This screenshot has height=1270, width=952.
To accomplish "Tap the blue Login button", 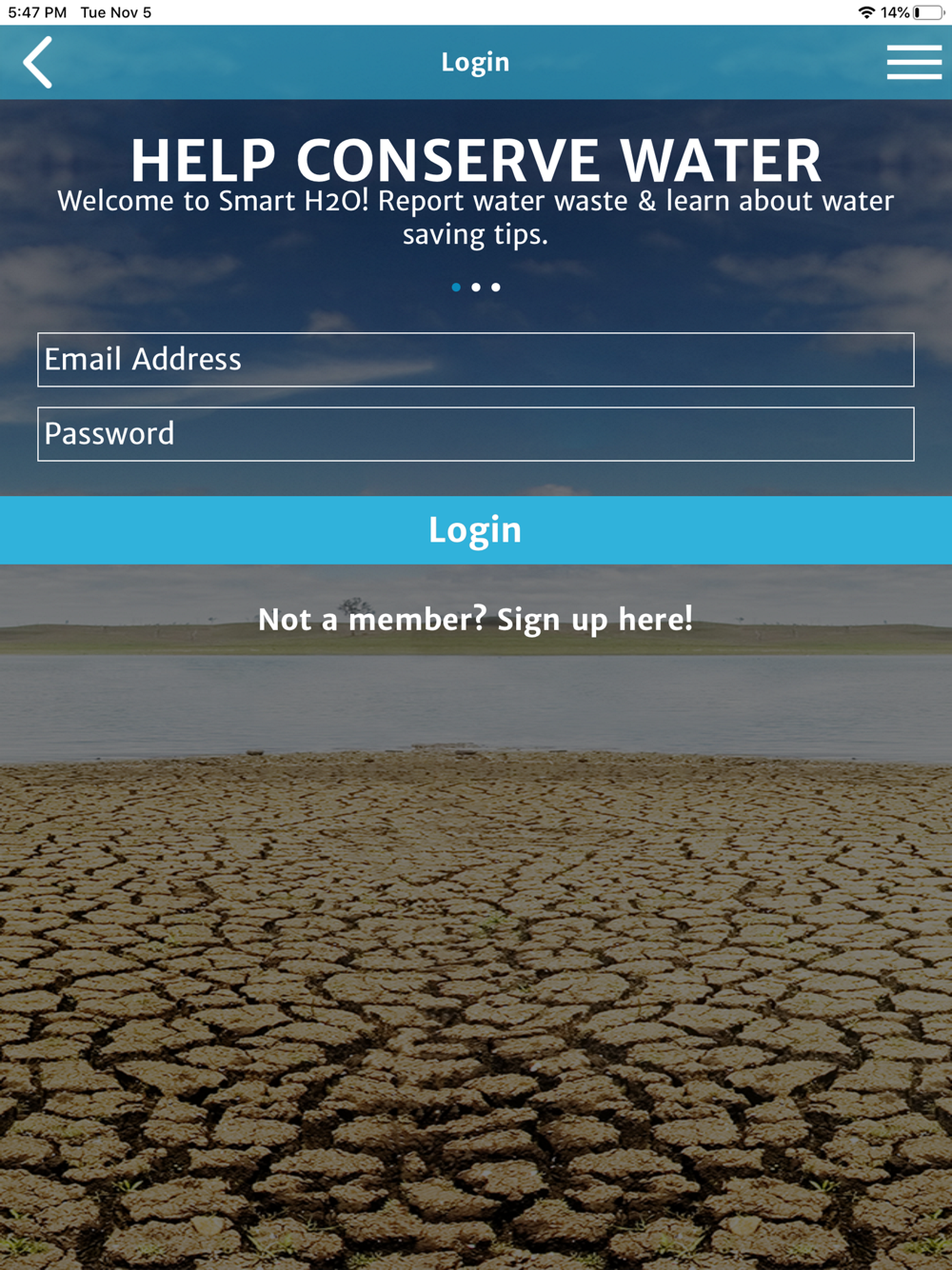I will pos(475,530).
